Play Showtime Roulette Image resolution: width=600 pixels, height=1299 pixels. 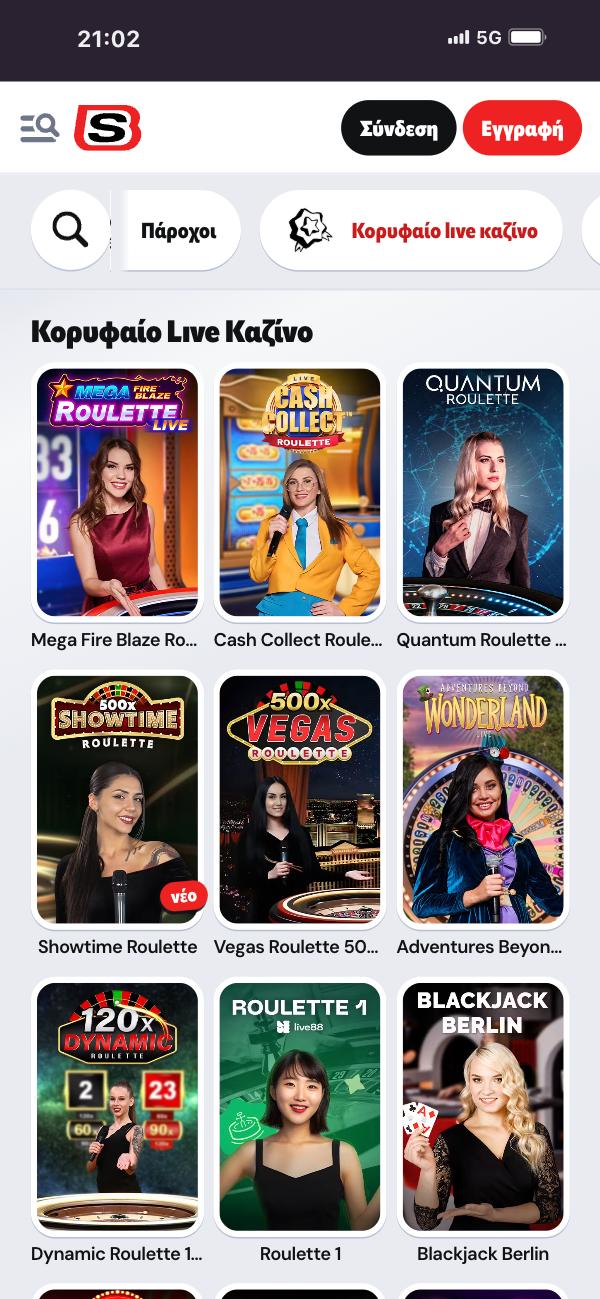point(117,799)
